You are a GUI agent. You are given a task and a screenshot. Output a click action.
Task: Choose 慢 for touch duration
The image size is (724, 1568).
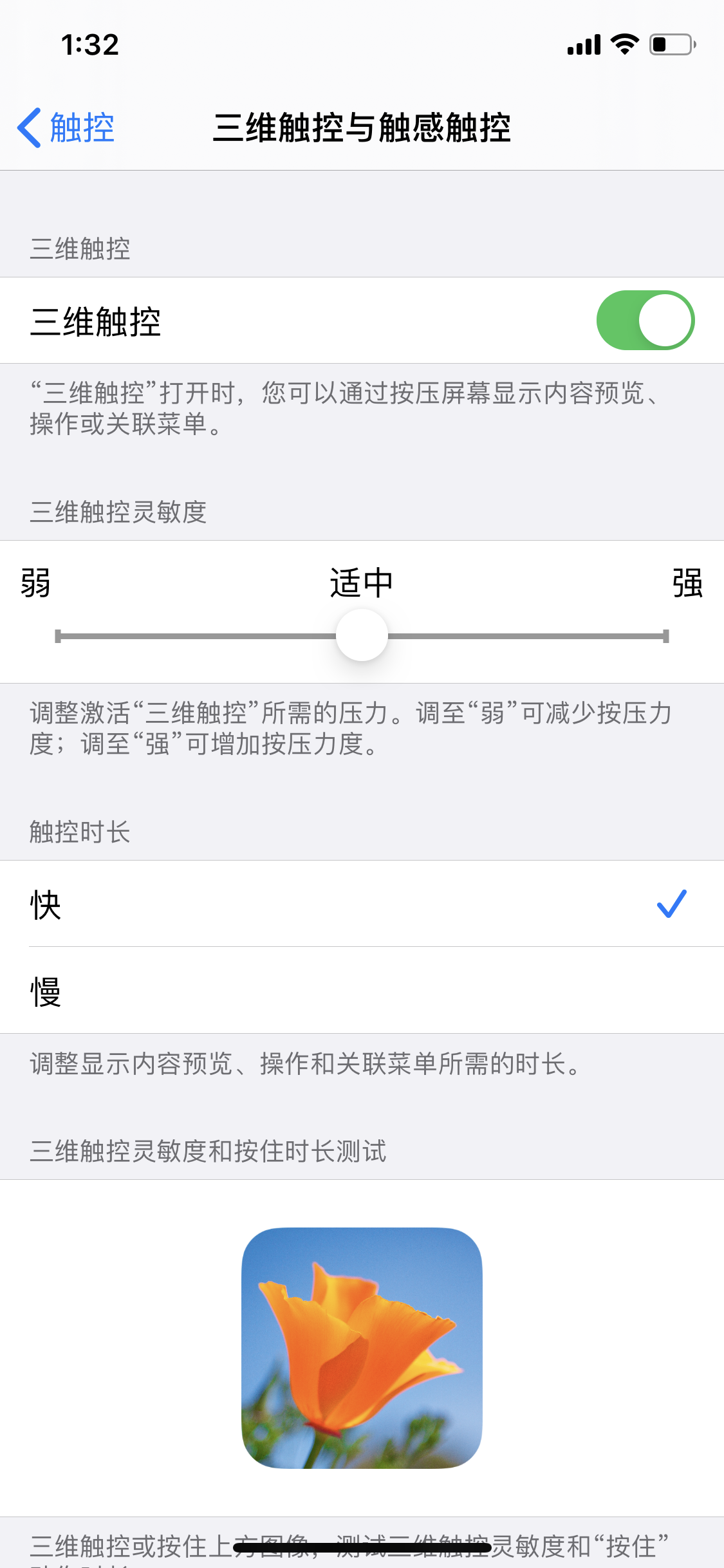[x=362, y=990]
